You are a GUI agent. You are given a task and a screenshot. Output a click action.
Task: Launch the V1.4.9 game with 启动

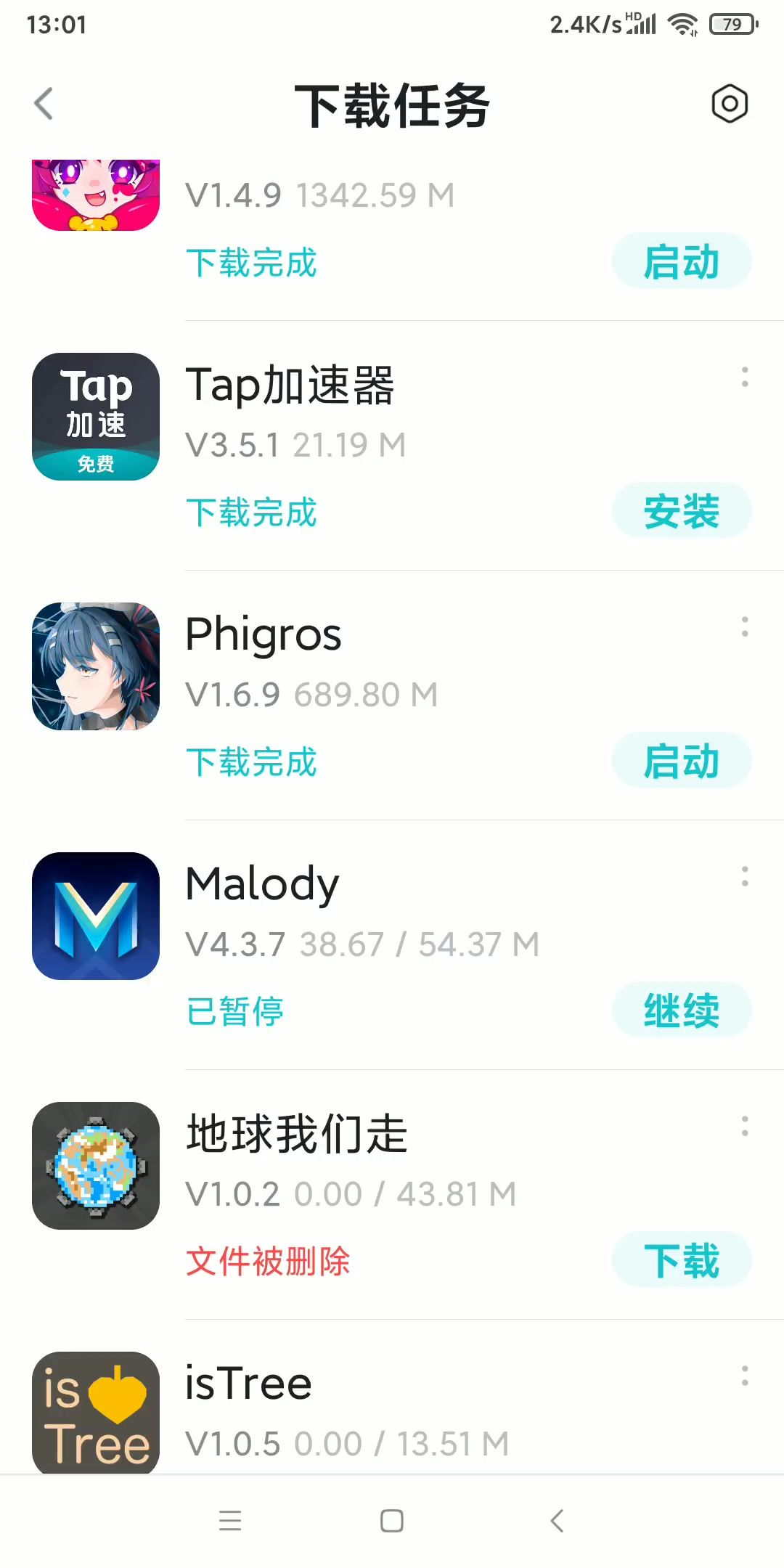pyautogui.click(x=681, y=261)
